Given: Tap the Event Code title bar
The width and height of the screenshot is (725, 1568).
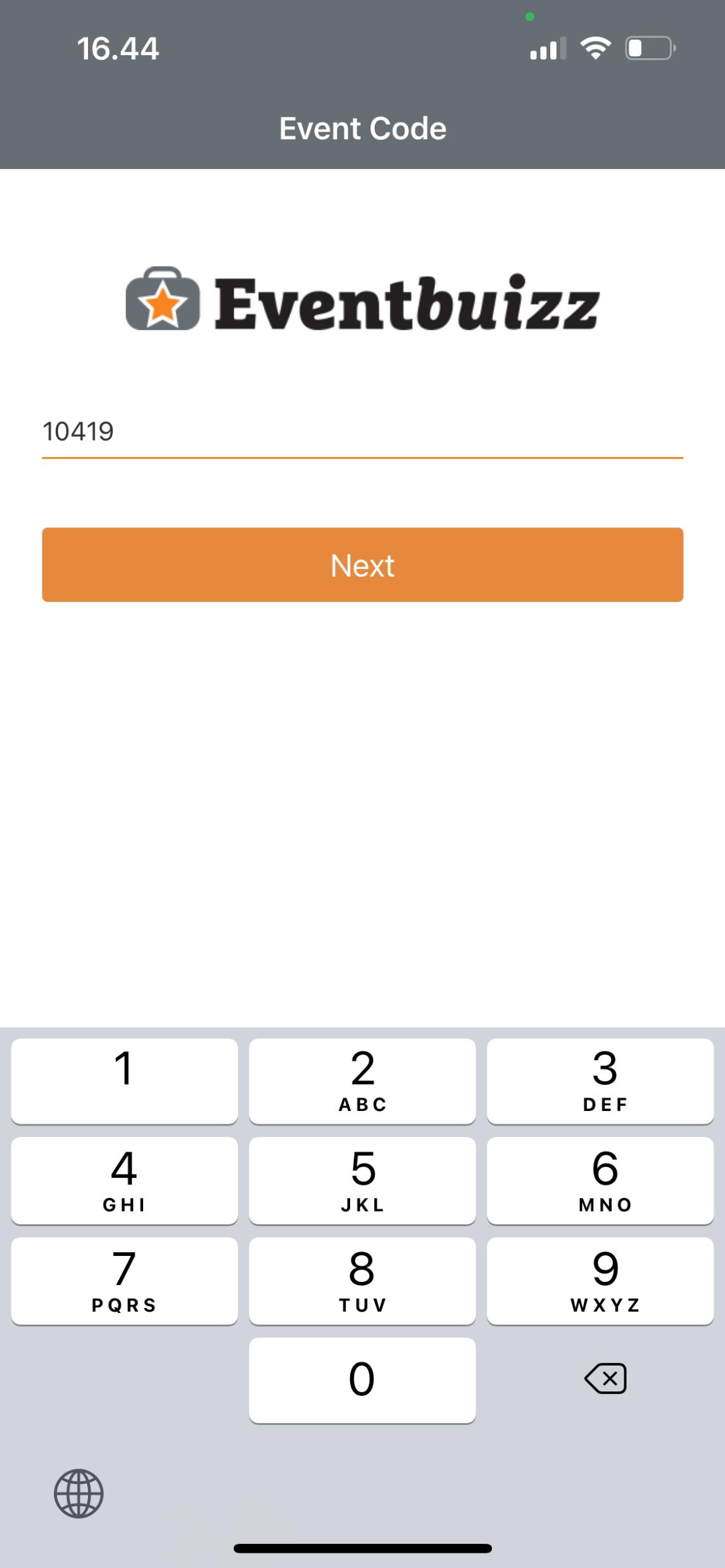Looking at the screenshot, I should pyautogui.click(x=362, y=128).
